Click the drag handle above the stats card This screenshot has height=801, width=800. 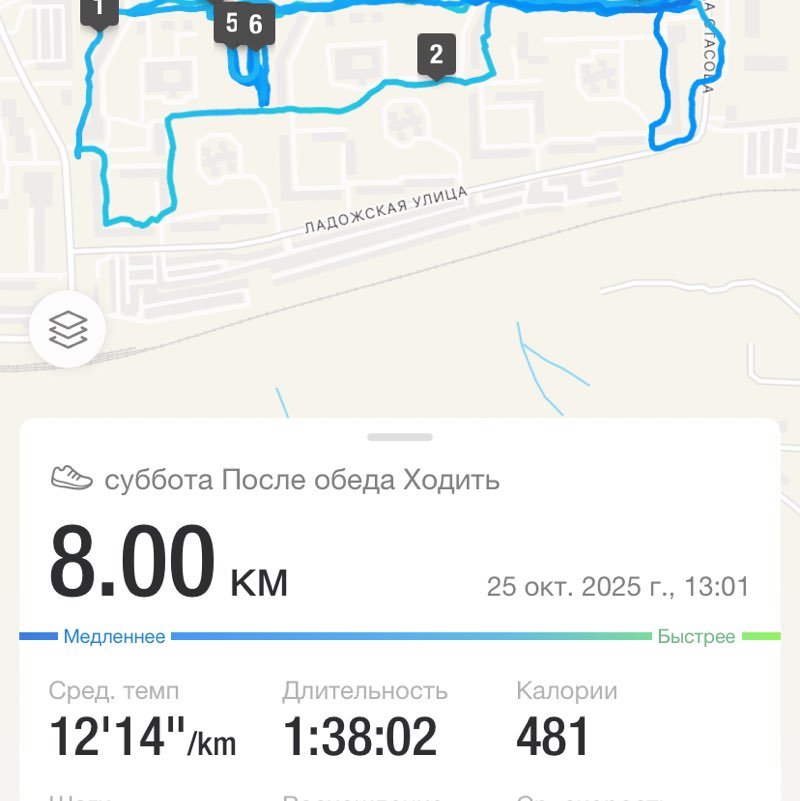tap(399, 434)
